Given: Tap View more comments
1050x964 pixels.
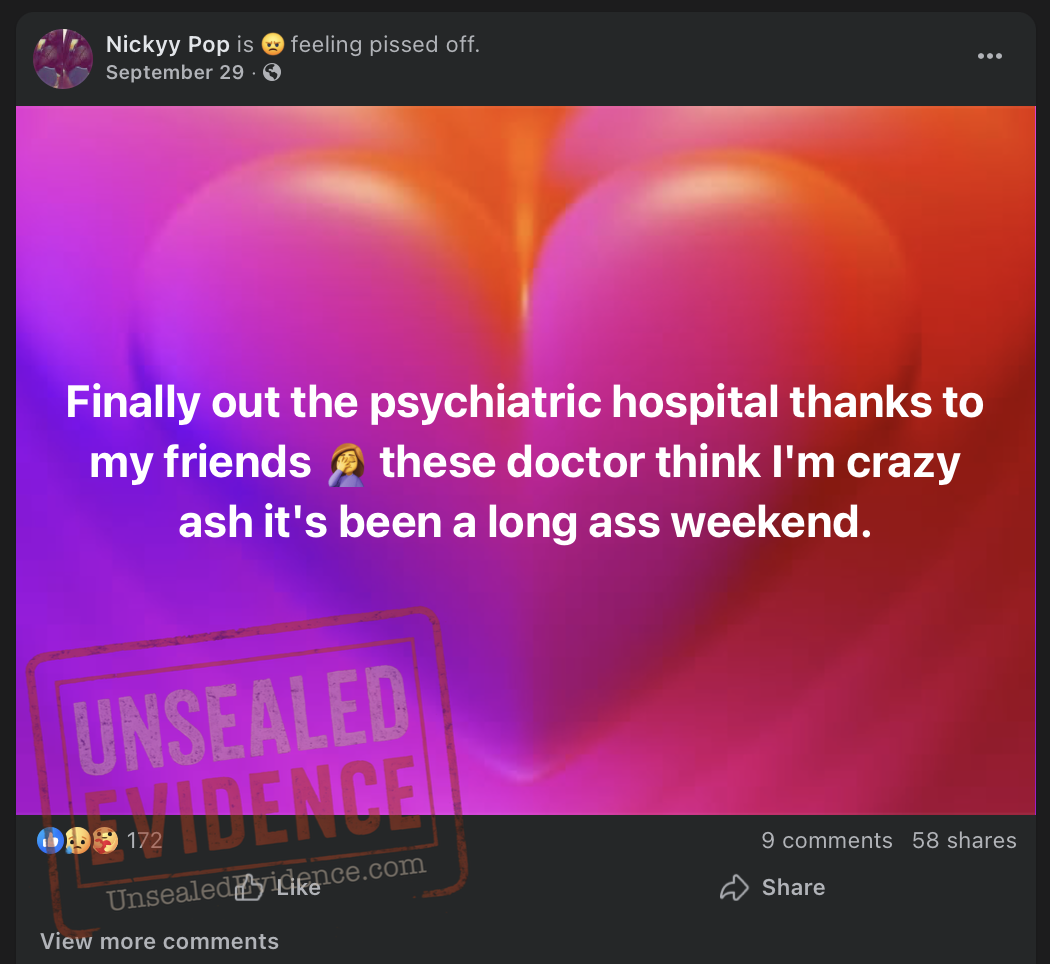Looking at the screenshot, I should 159,941.
